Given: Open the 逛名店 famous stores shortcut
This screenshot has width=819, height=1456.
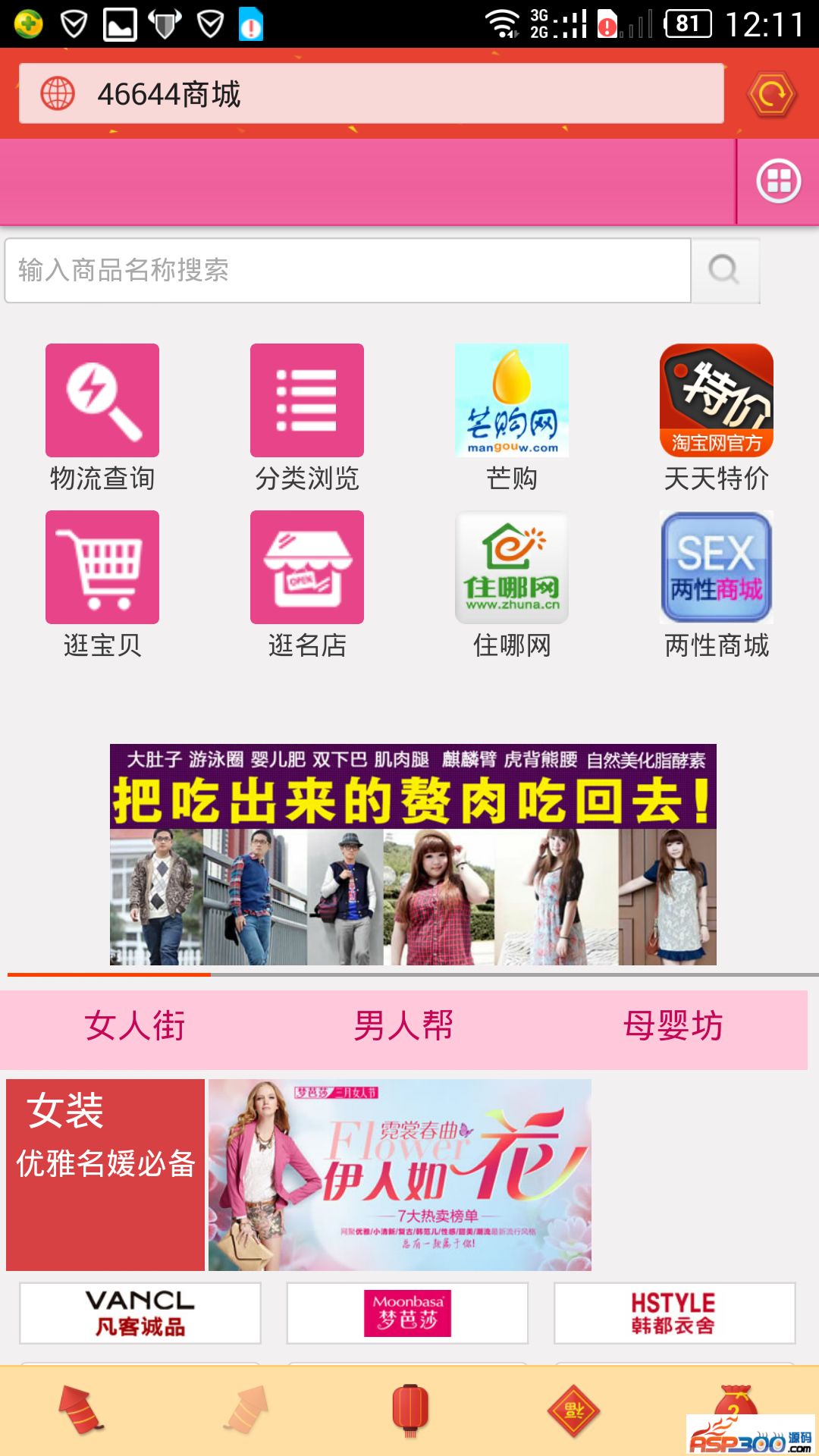Looking at the screenshot, I should pyautogui.click(x=307, y=568).
